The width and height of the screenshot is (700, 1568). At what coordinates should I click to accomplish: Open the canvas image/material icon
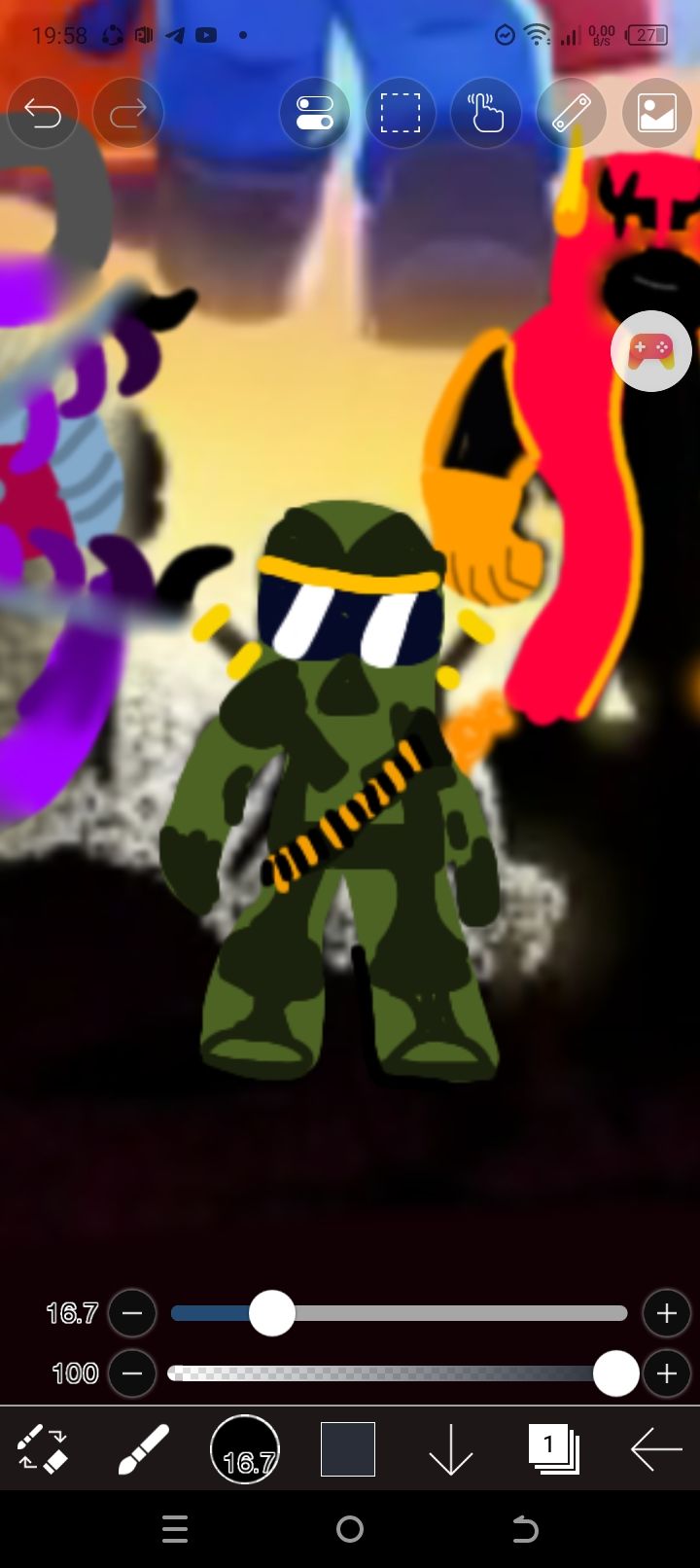click(x=657, y=114)
